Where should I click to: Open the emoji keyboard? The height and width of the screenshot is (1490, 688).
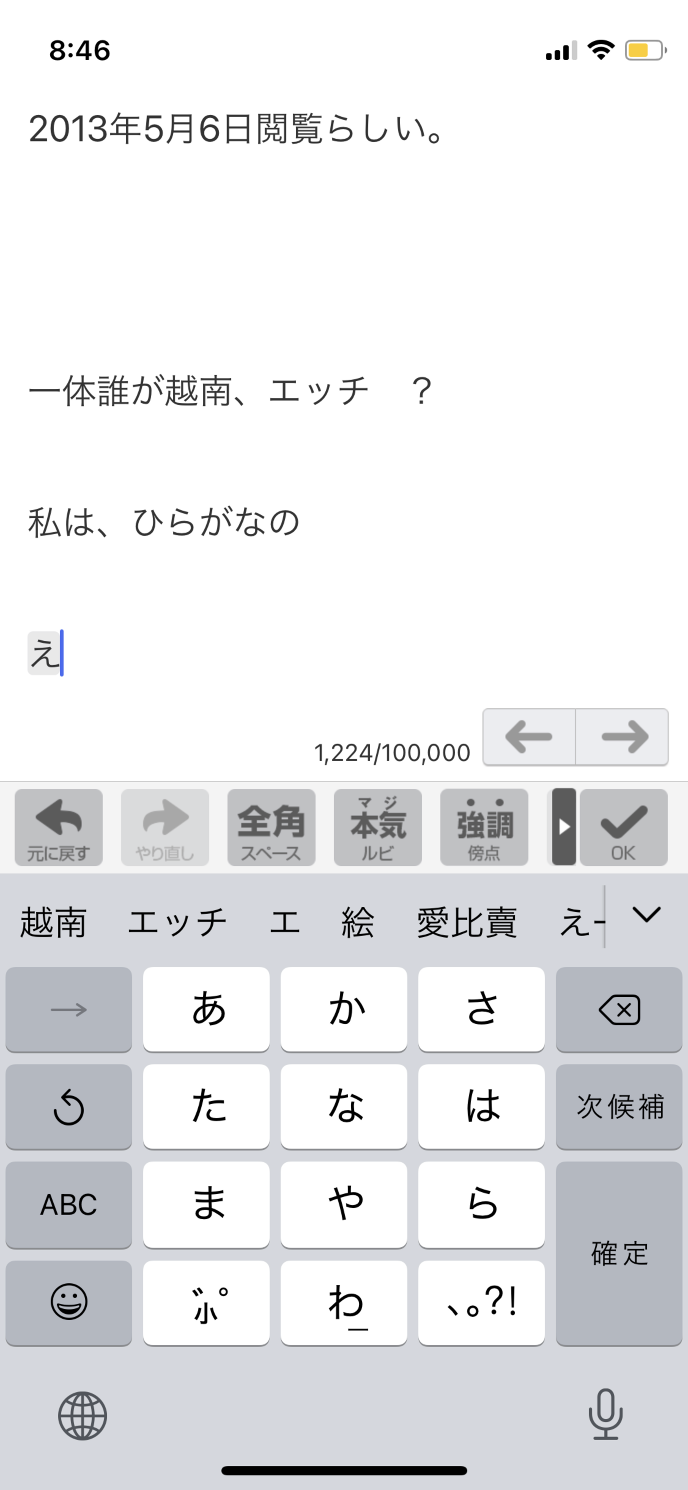point(69,1302)
